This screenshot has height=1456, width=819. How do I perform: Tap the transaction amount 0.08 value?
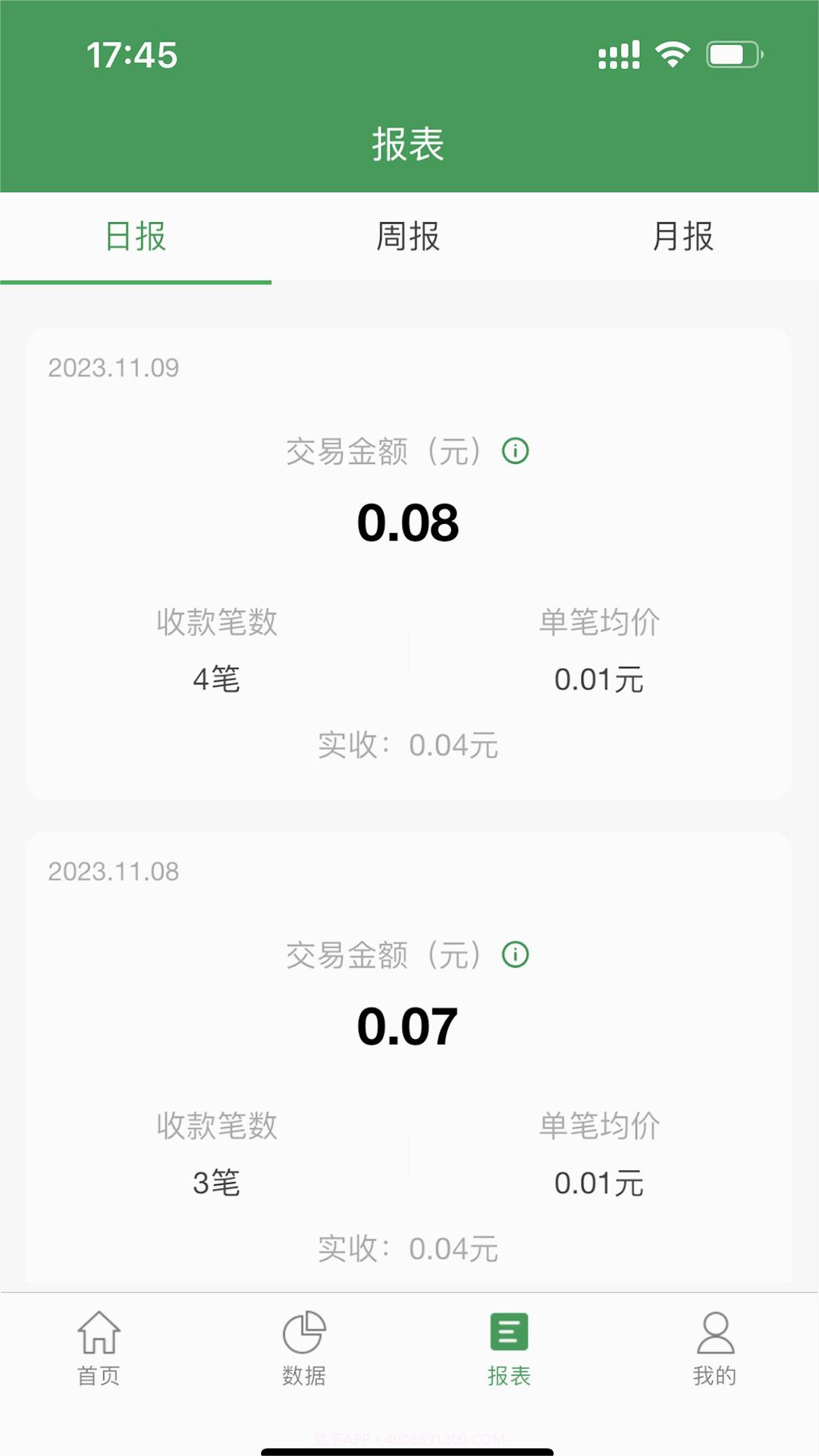pos(409,523)
